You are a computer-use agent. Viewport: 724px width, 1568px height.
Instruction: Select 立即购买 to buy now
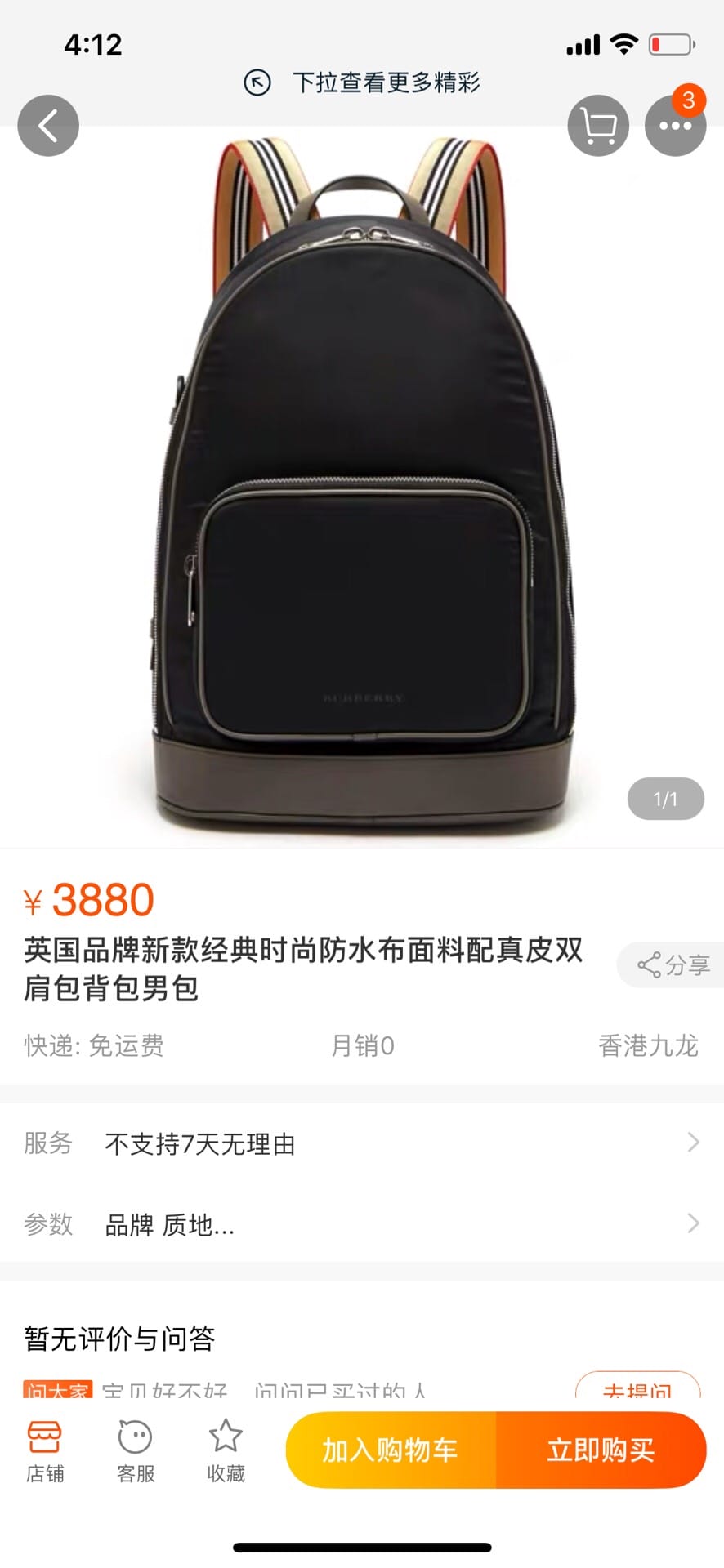tap(601, 1450)
